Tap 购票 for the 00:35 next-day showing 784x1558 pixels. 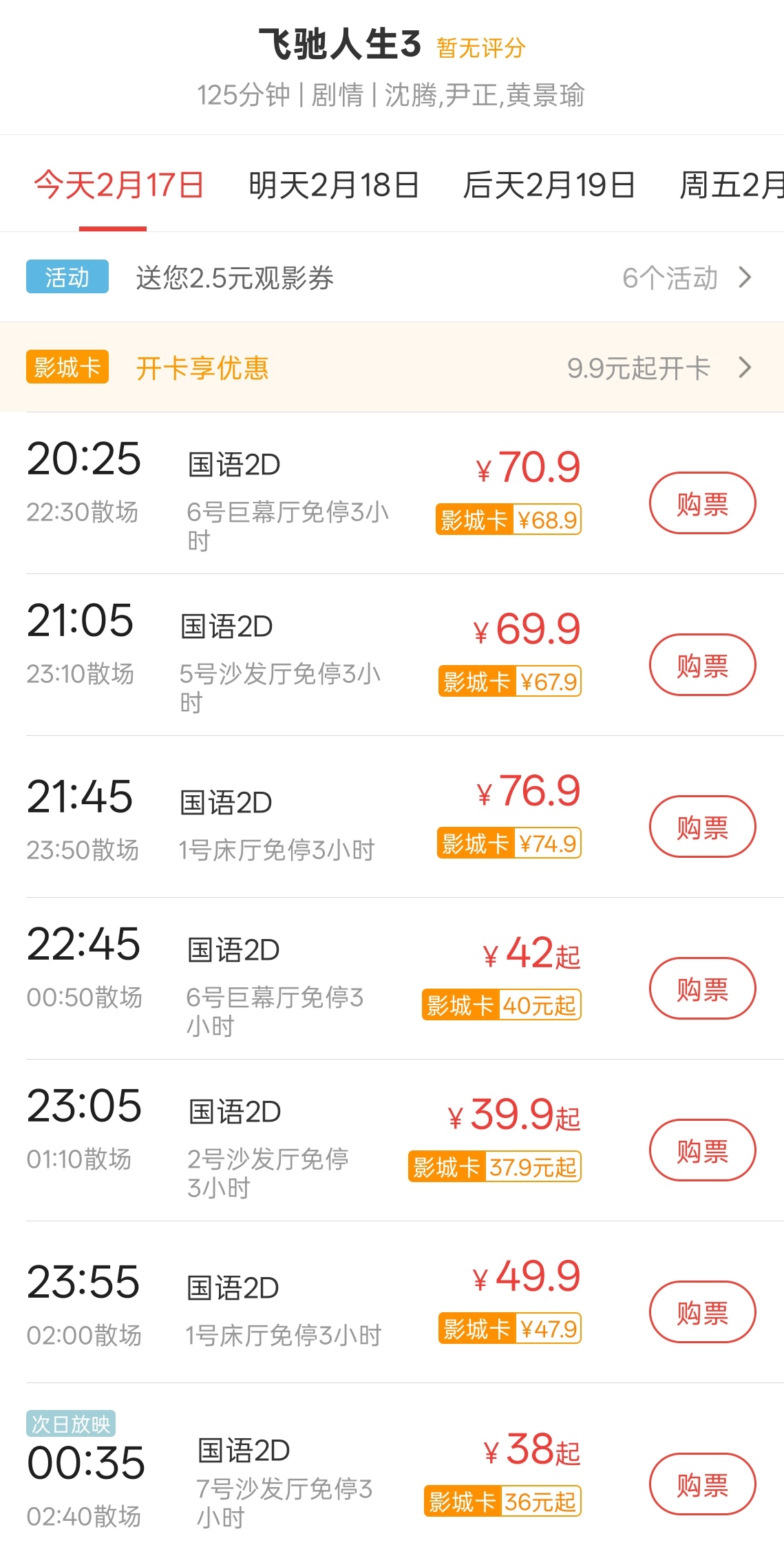coord(702,1484)
